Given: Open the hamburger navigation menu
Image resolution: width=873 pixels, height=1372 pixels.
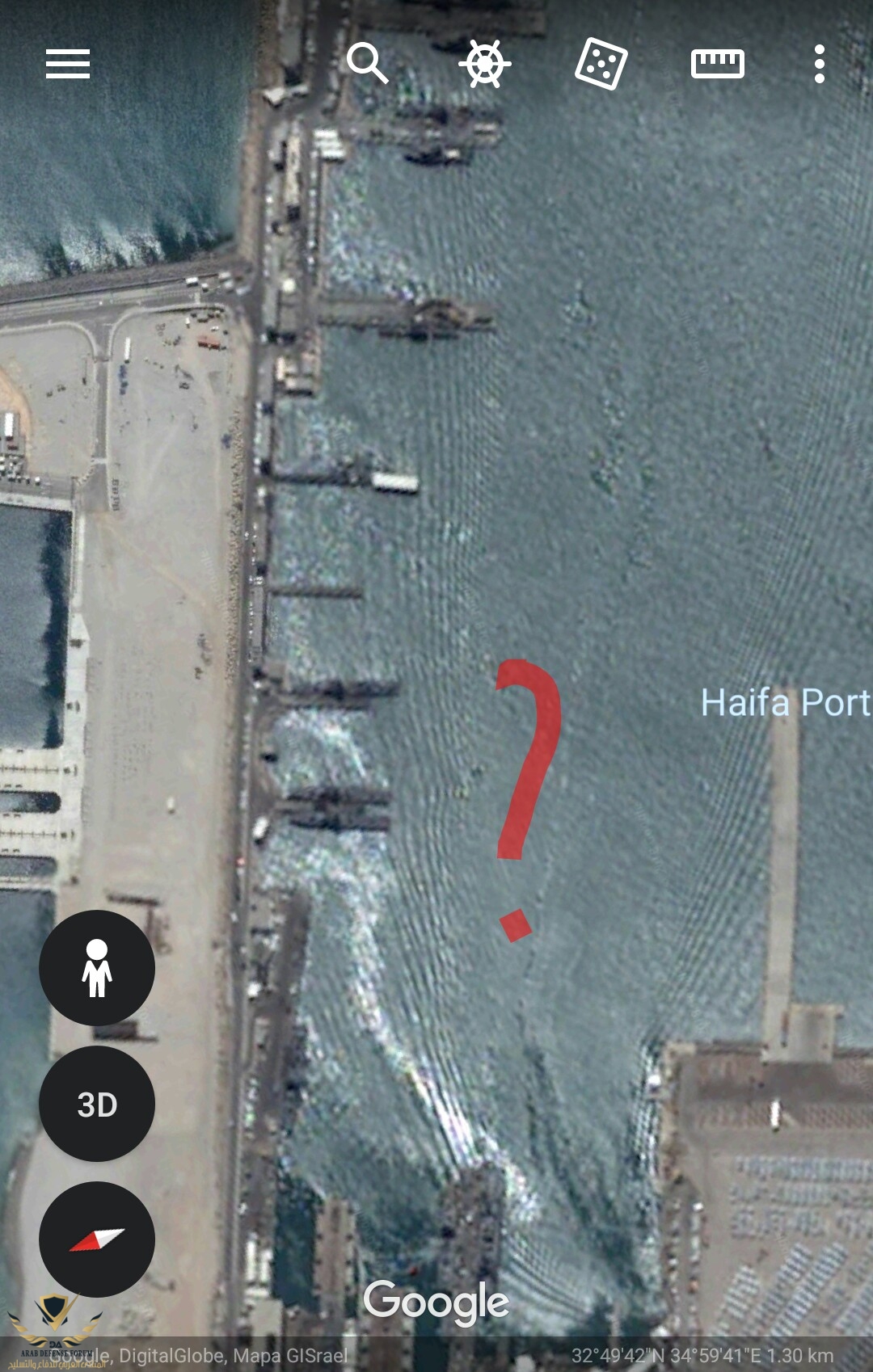Looking at the screenshot, I should click(x=68, y=64).
